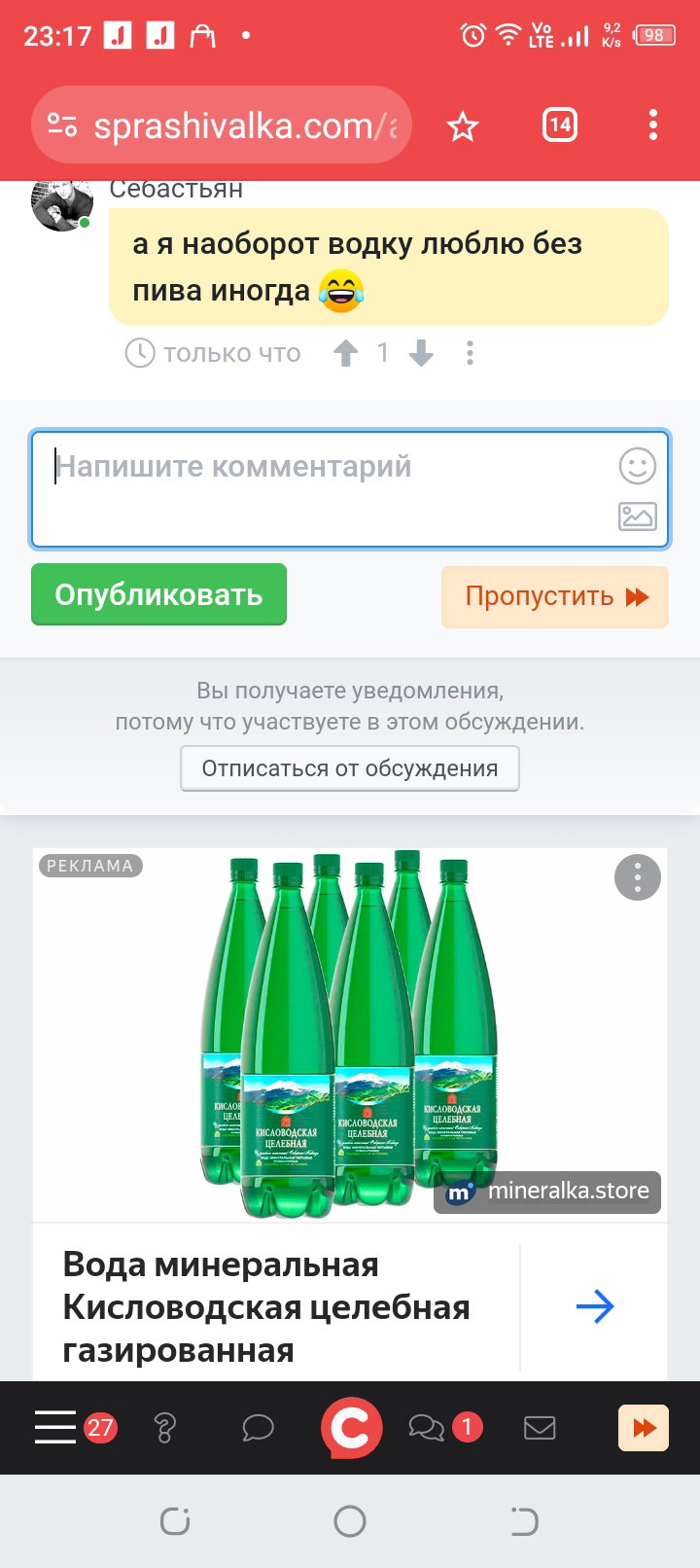Upvote Себастьян's comment
This screenshot has width=700, height=1568.
click(345, 353)
